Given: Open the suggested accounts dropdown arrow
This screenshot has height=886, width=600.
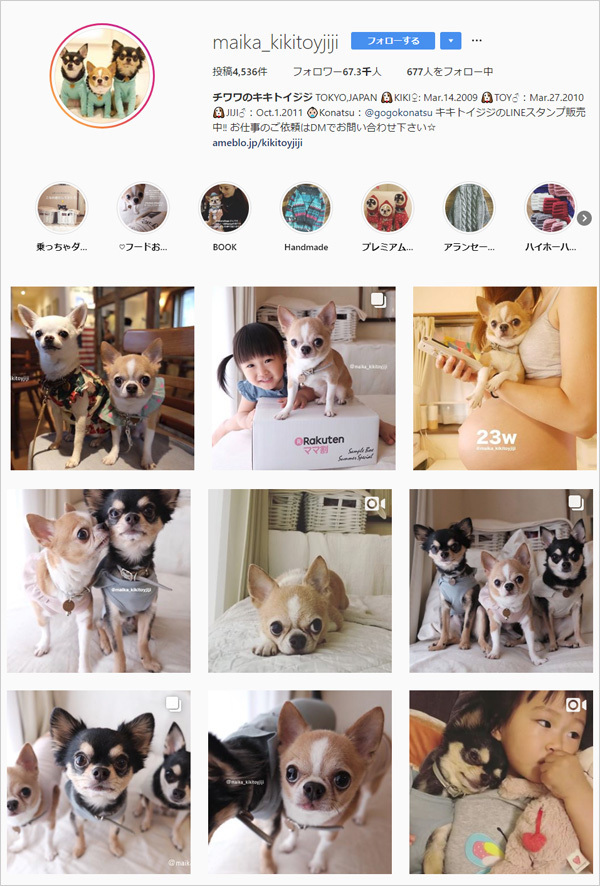Looking at the screenshot, I should [450, 41].
